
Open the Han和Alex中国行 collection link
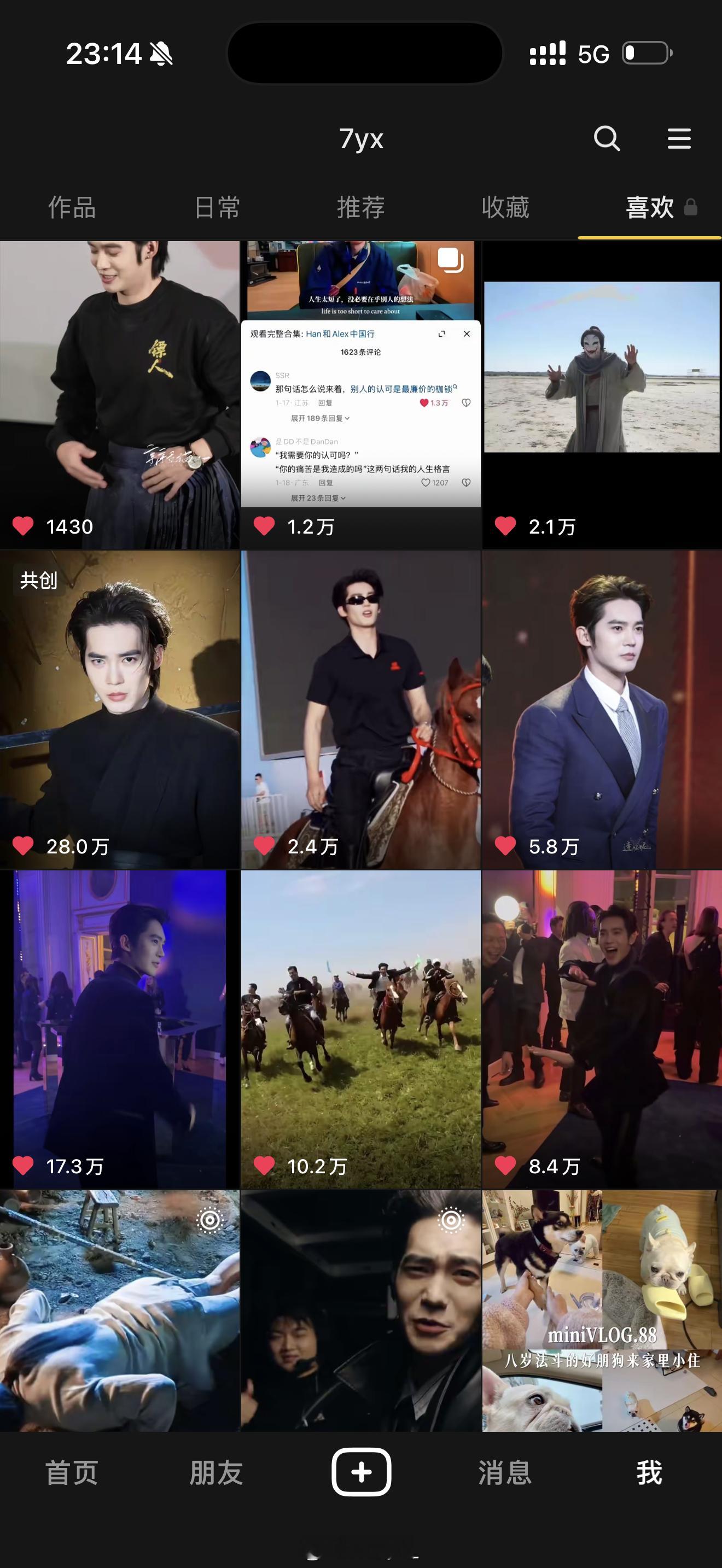[341, 334]
